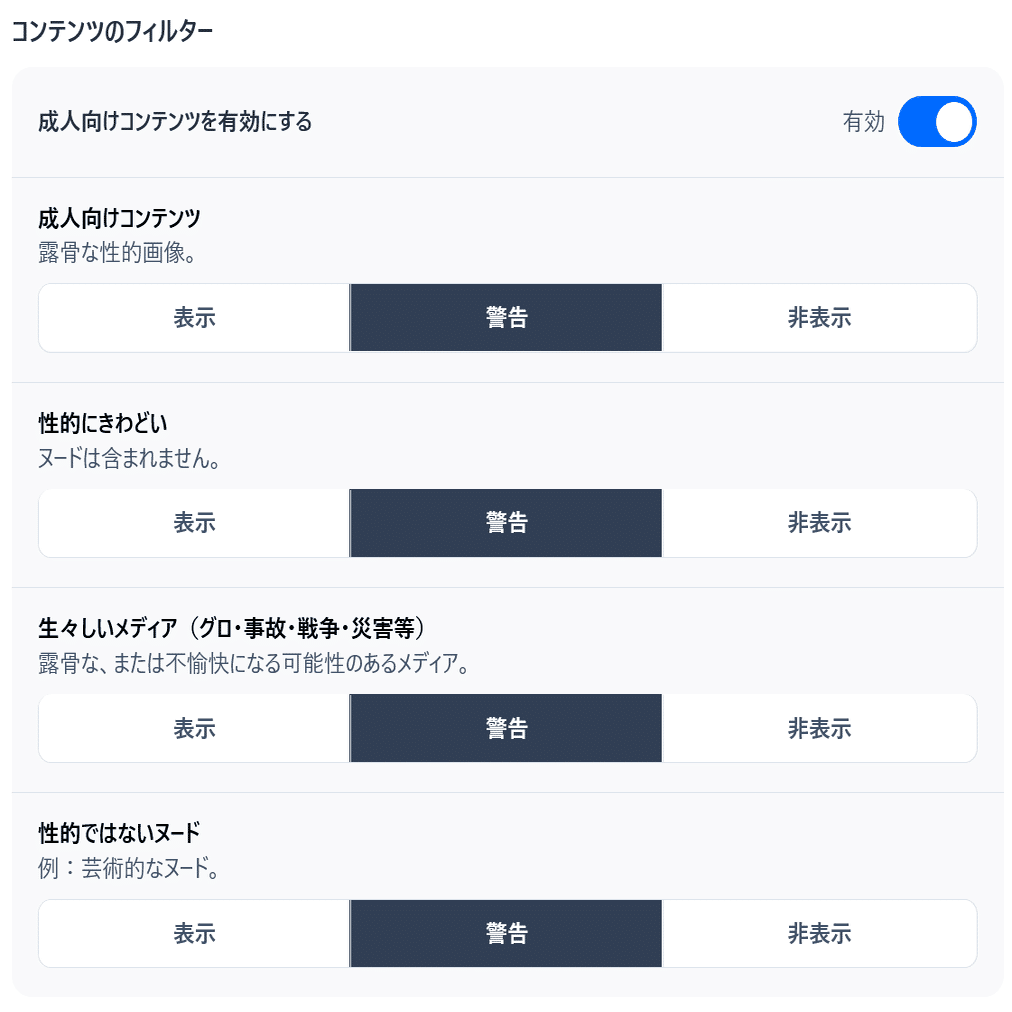This screenshot has width=1012, height=1012.
Task: Choose 警告 for 成人向けコンテンツ
Action: (x=506, y=318)
